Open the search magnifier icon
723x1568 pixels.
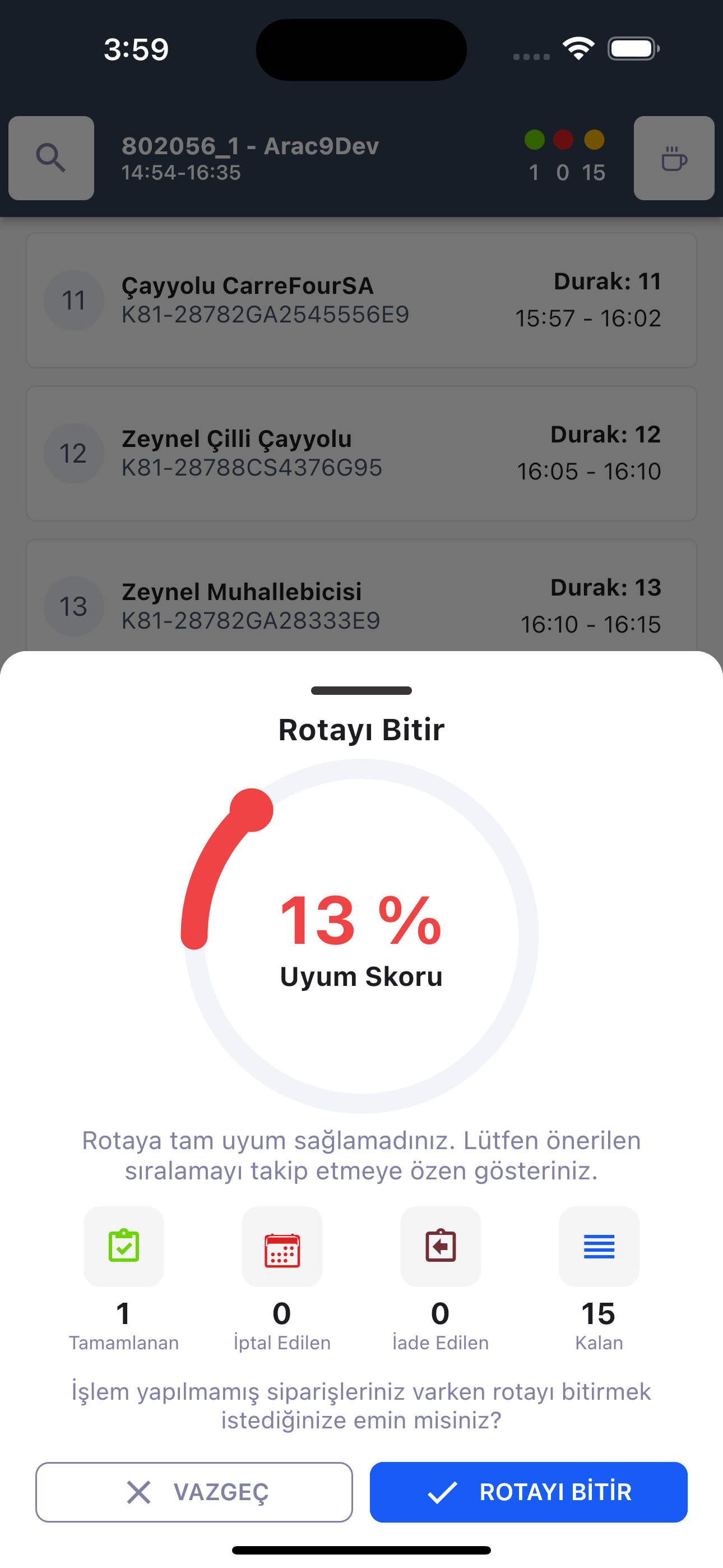[x=51, y=158]
